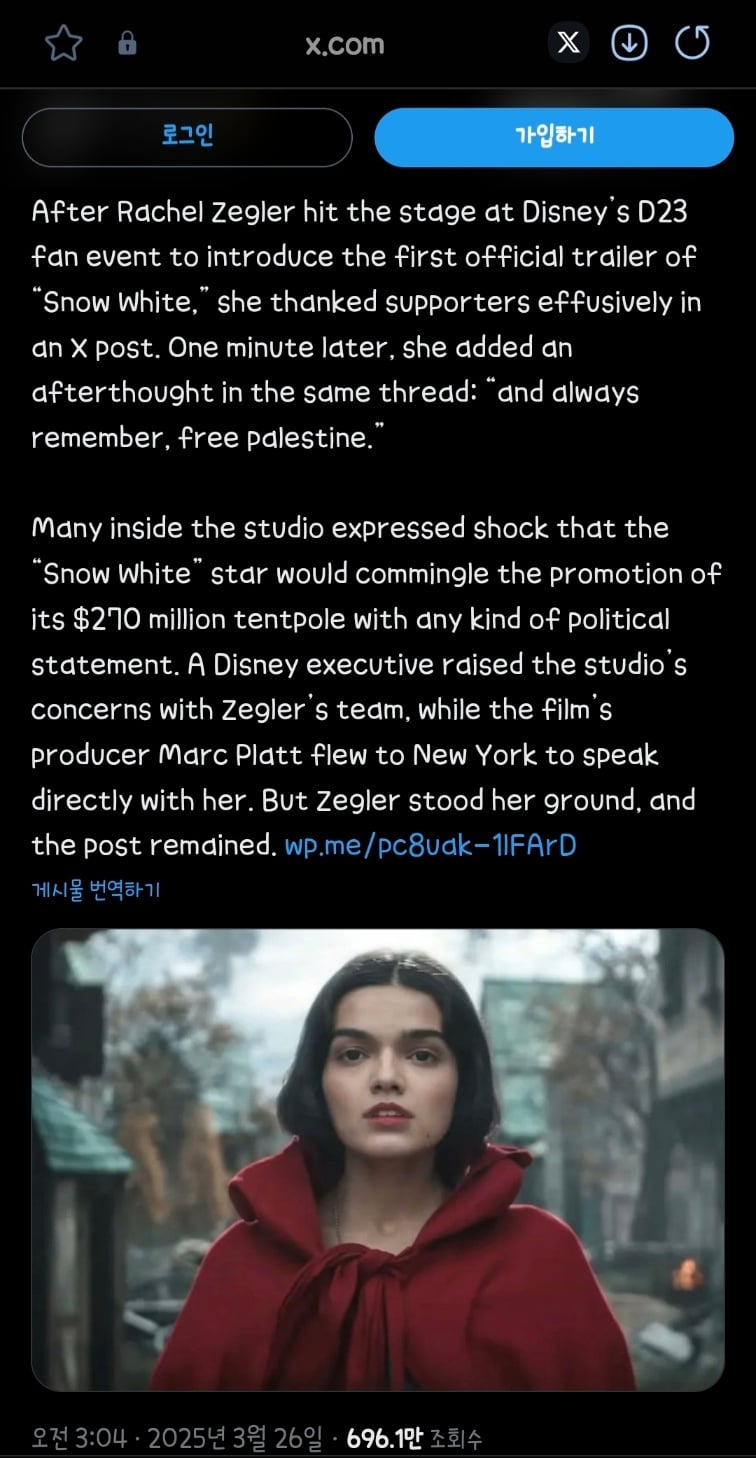Bookmark this page with the star icon
756x1458 pixels.
click(x=63, y=44)
